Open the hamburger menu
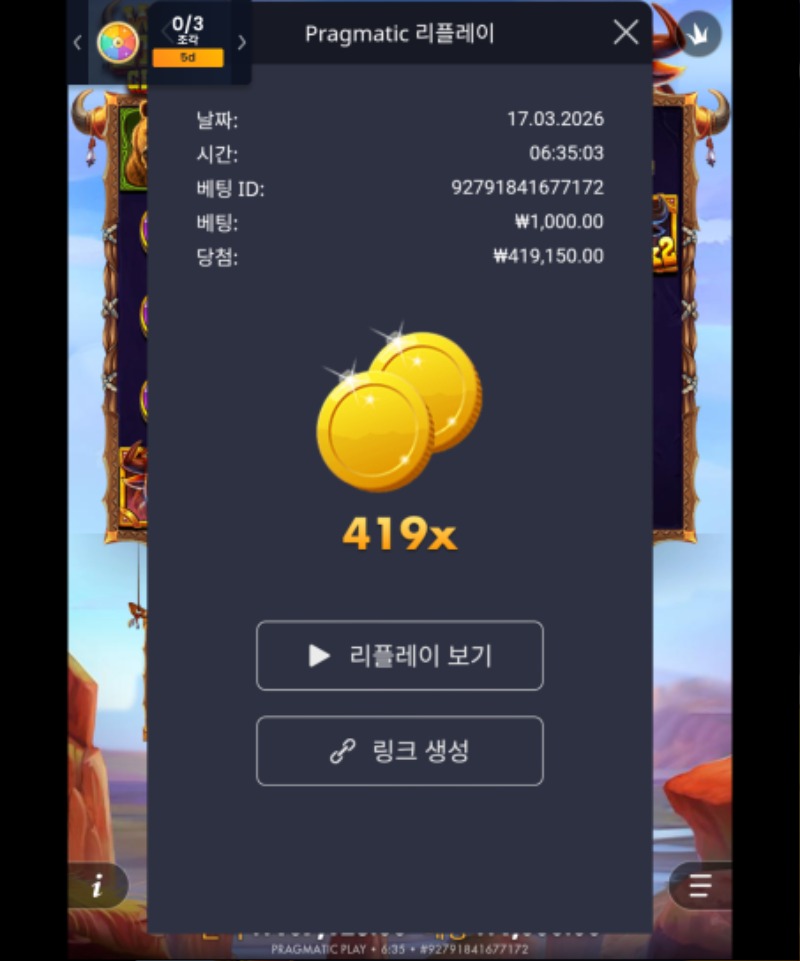This screenshot has width=800, height=961. coord(700,886)
